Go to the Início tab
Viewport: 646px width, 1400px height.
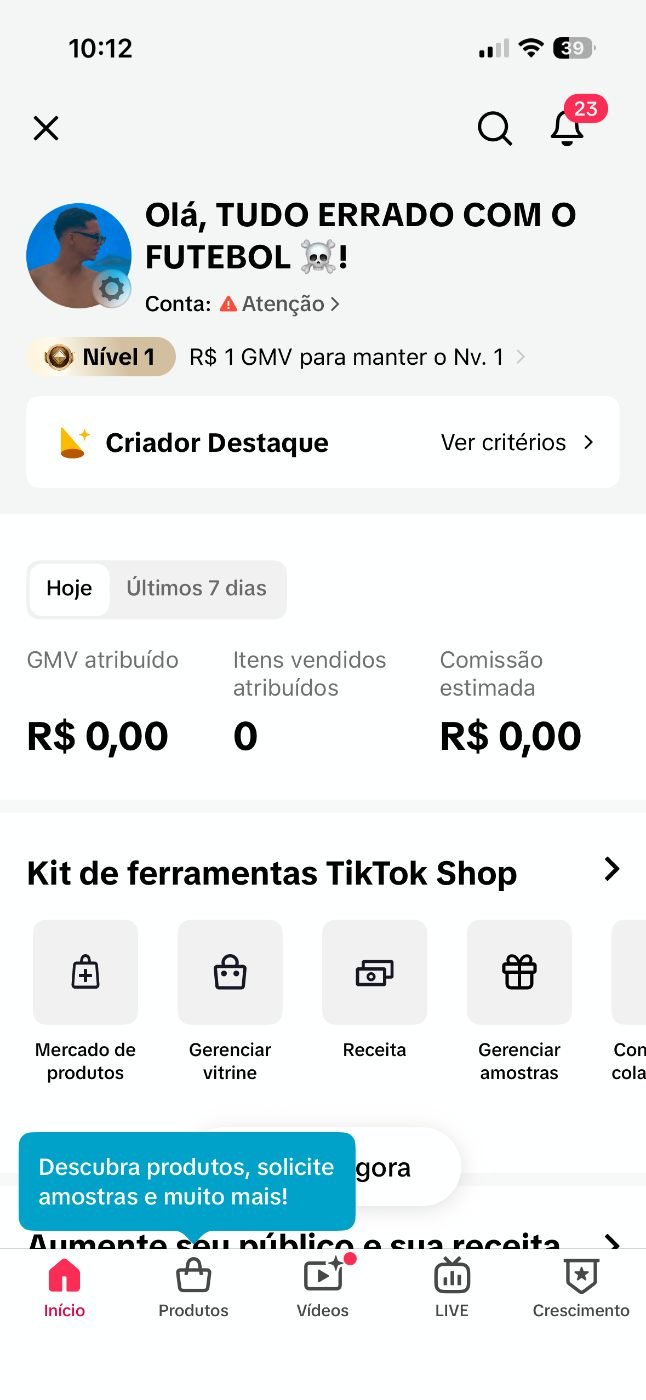point(64,1289)
